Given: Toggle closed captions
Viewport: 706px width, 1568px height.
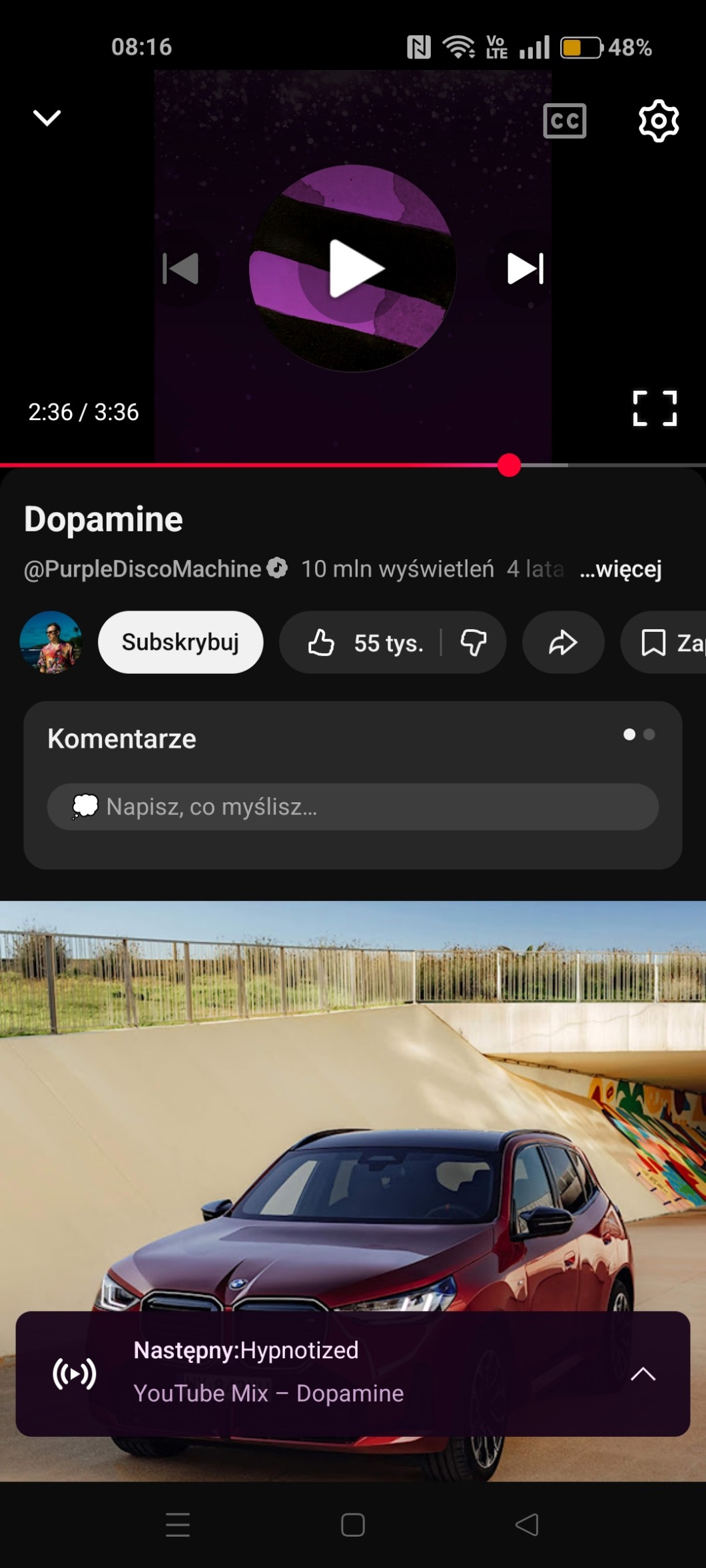Looking at the screenshot, I should (564, 121).
